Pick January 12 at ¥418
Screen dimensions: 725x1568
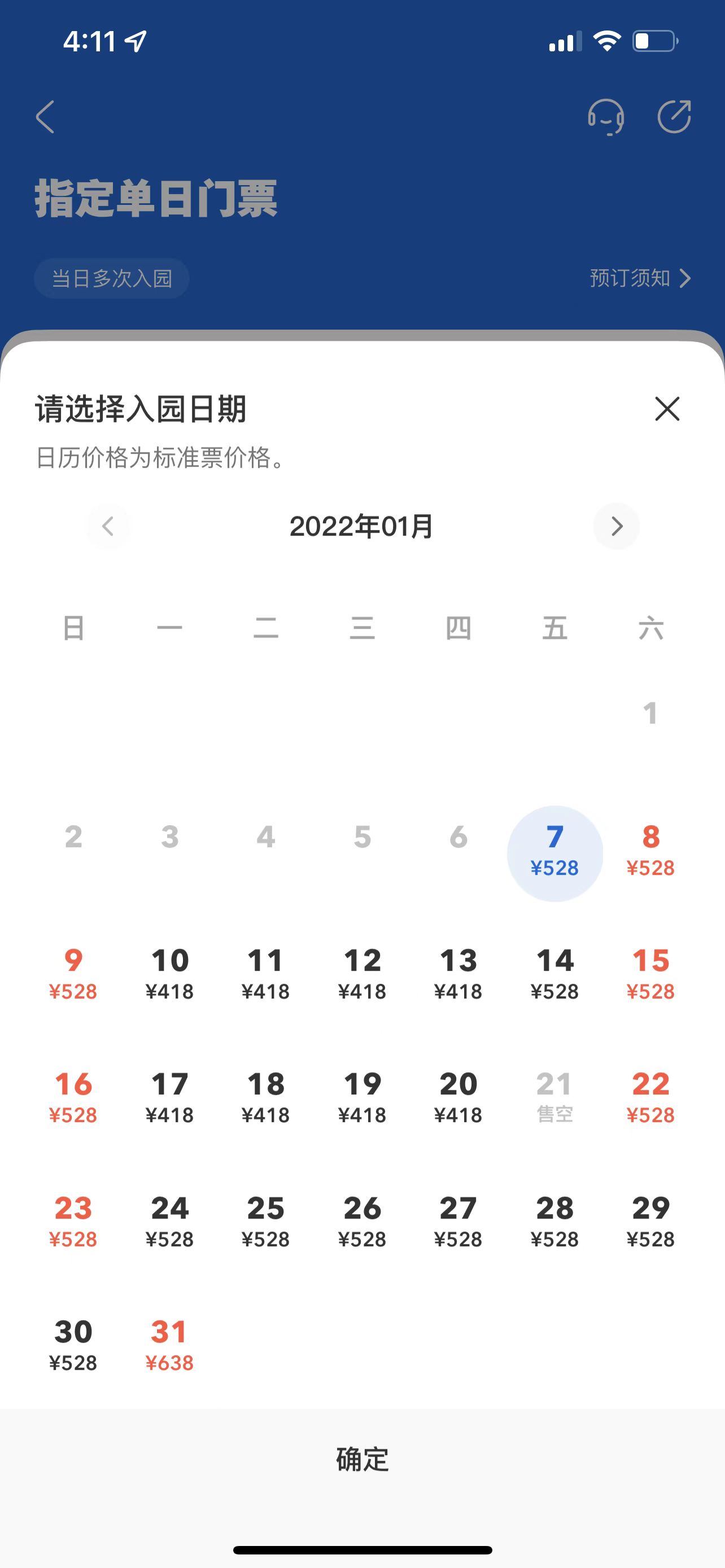(x=362, y=975)
